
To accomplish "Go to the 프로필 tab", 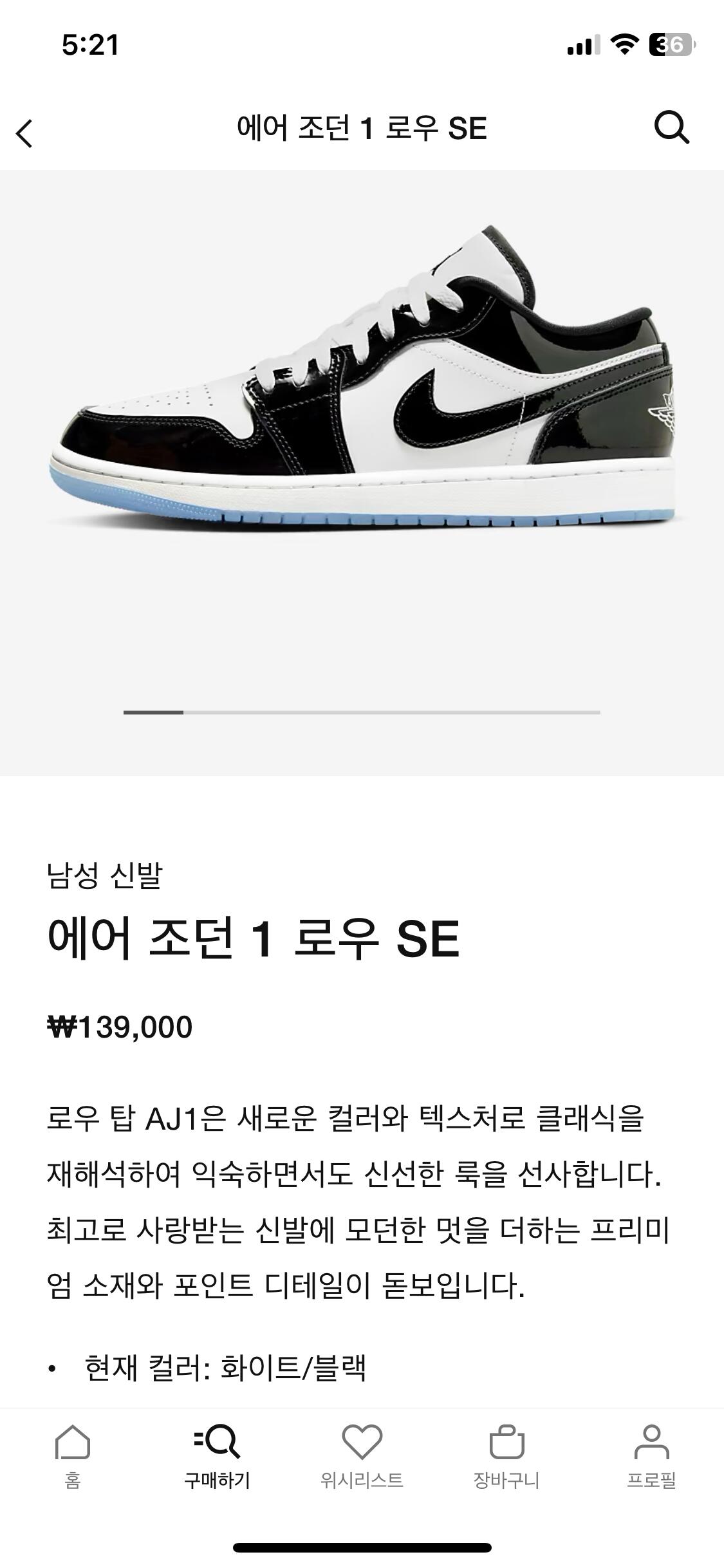I will [x=651, y=1457].
